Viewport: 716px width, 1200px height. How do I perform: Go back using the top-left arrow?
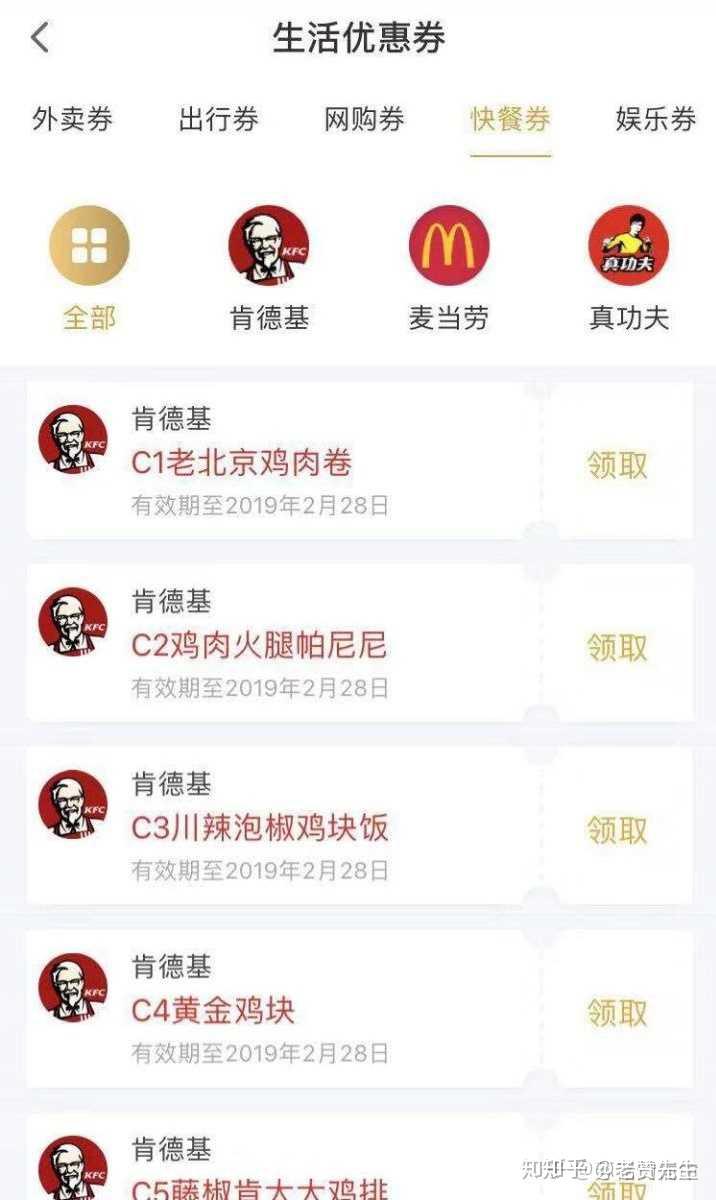point(40,38)
